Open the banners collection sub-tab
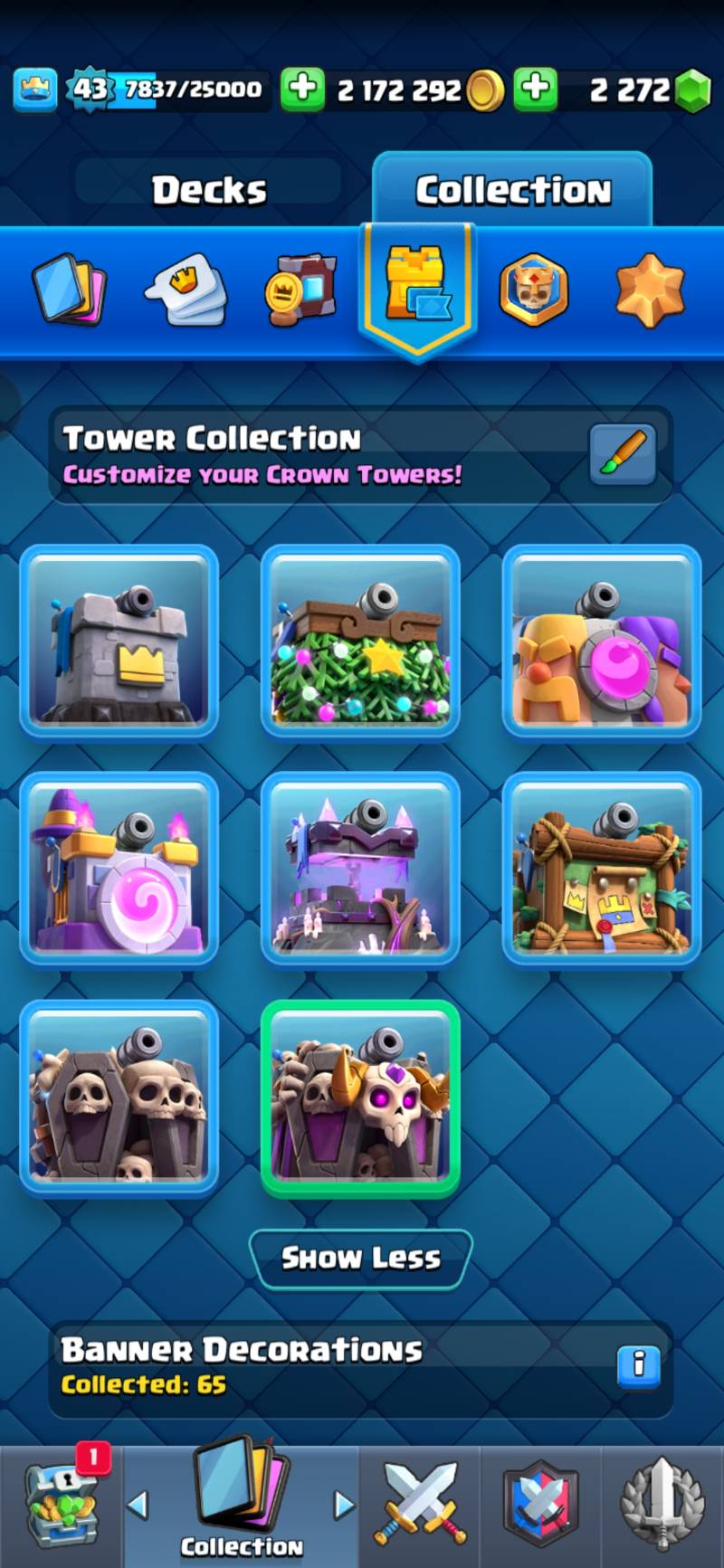724x1568 pixels. [x=301, y=290]
